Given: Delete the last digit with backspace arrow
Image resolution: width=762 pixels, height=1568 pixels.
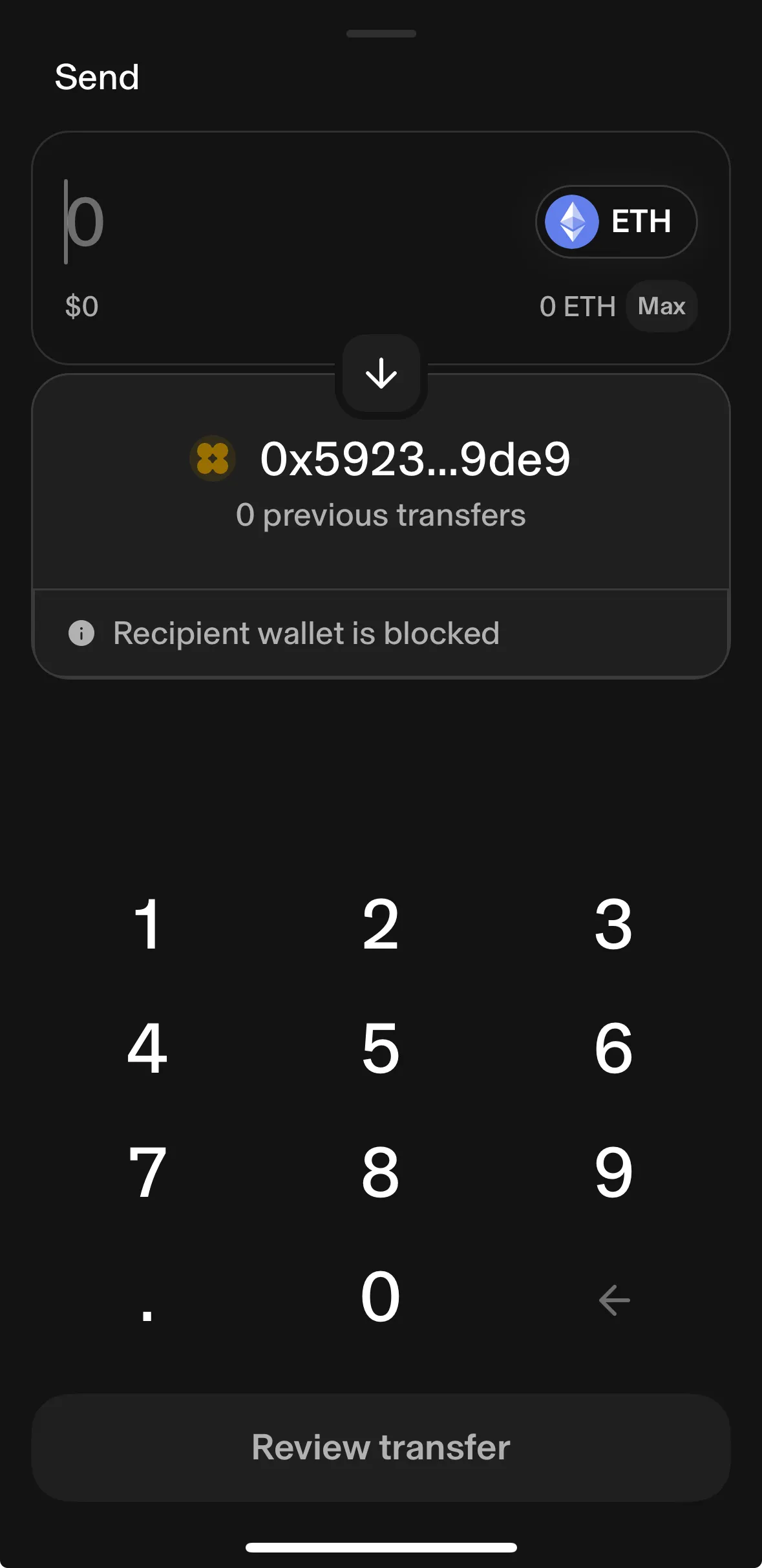Looking at the screenshot, I should click(613, 1300).
